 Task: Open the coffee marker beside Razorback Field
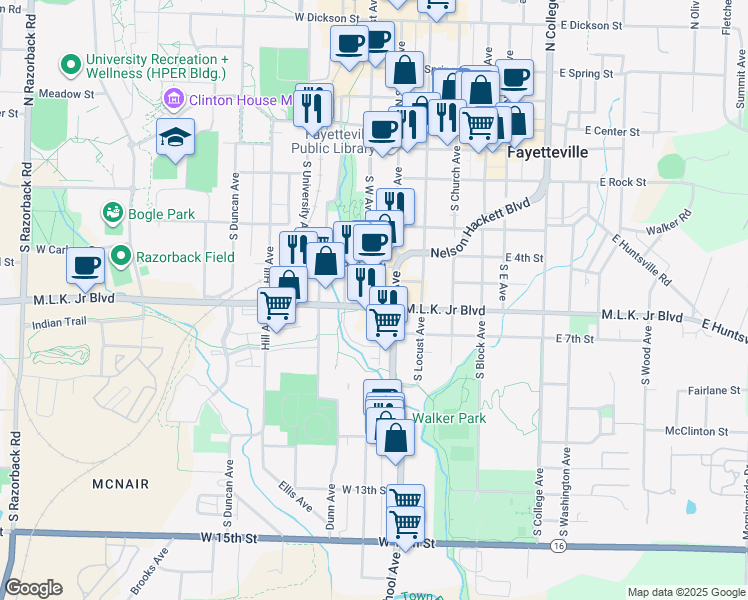(x=86, y=266)
